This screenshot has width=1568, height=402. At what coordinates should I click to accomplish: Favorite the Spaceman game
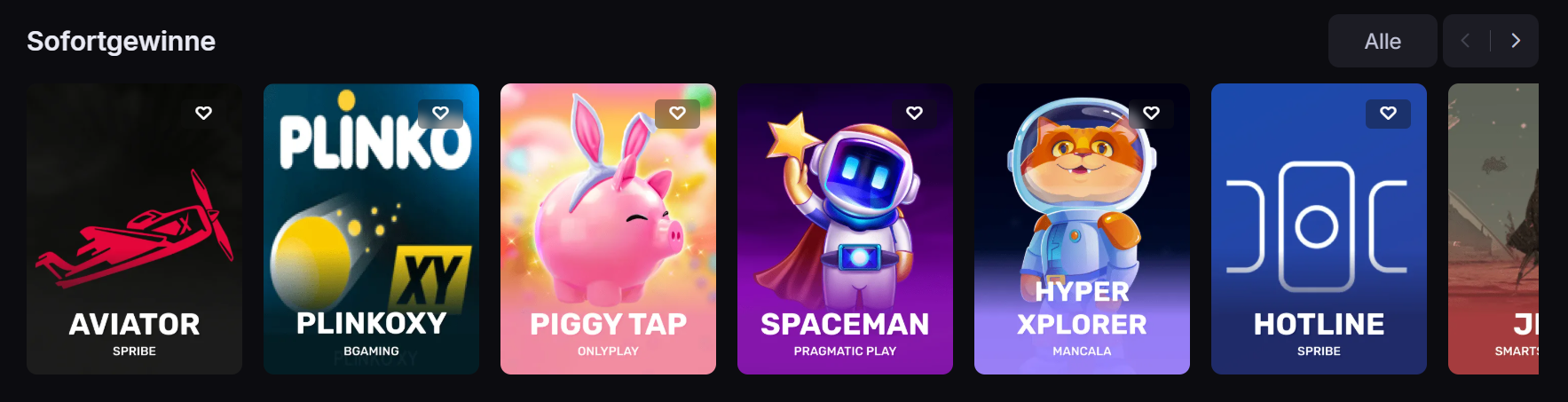(914, 113)
